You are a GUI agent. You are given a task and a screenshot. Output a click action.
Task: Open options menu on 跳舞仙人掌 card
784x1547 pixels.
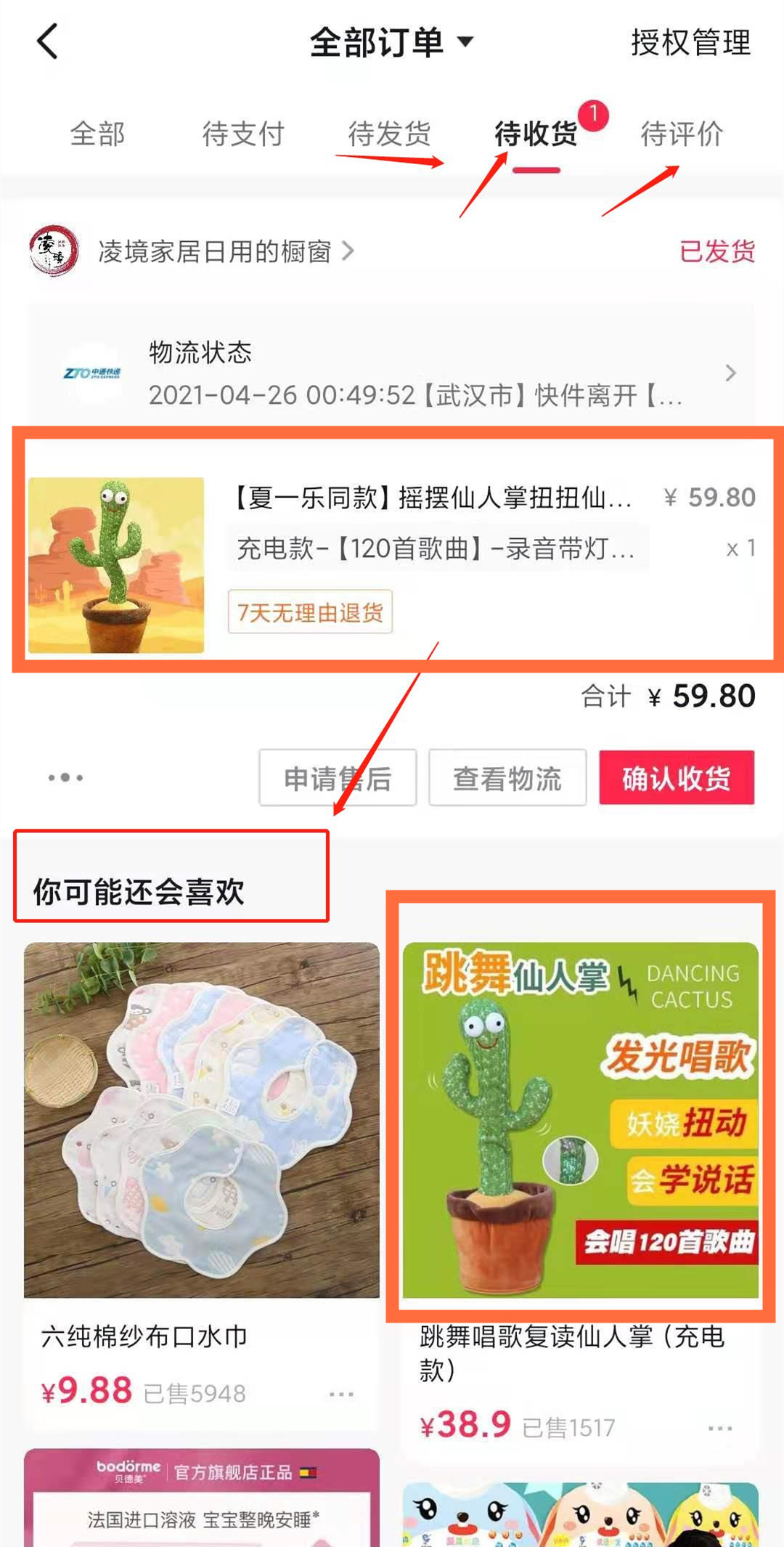pos(720,1429)
